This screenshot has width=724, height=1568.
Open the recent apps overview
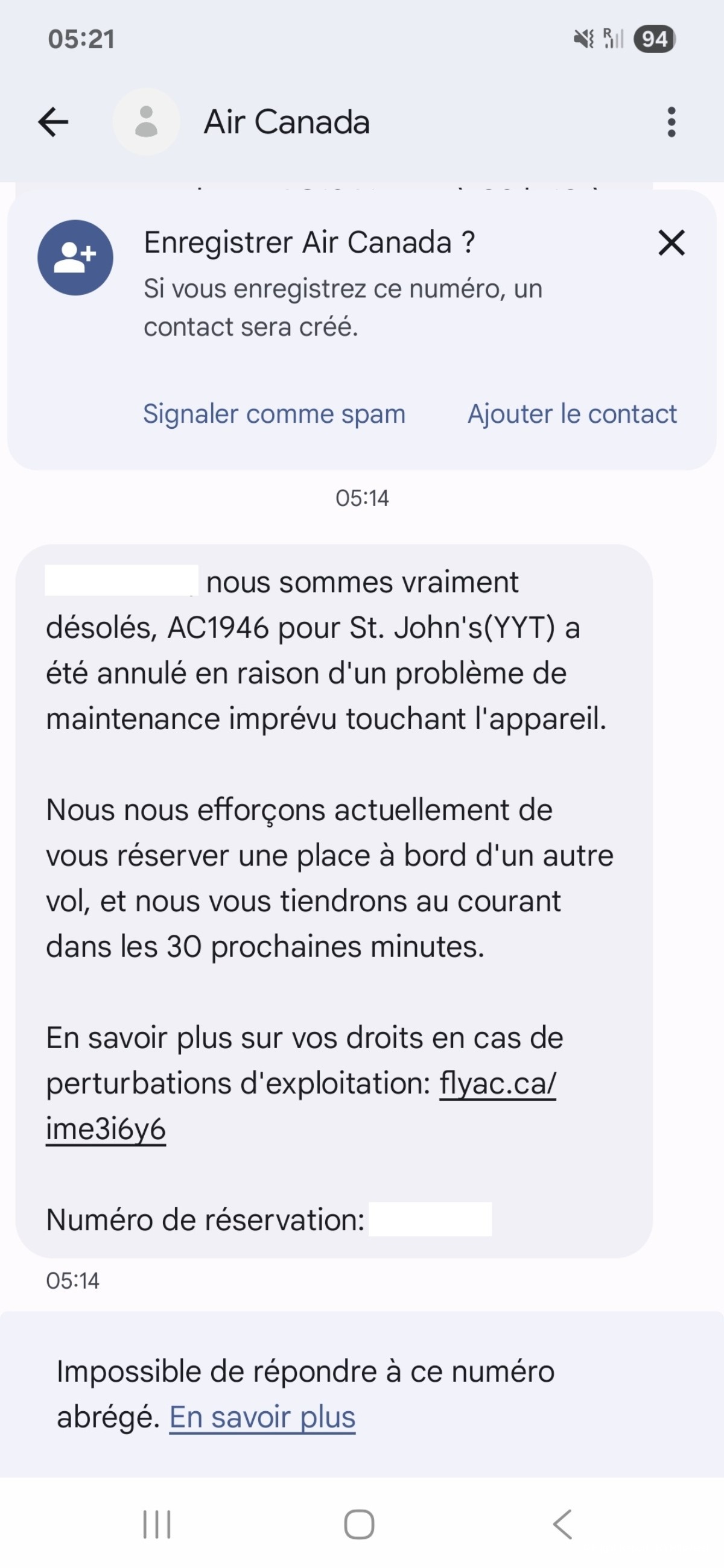point(157,1524)
